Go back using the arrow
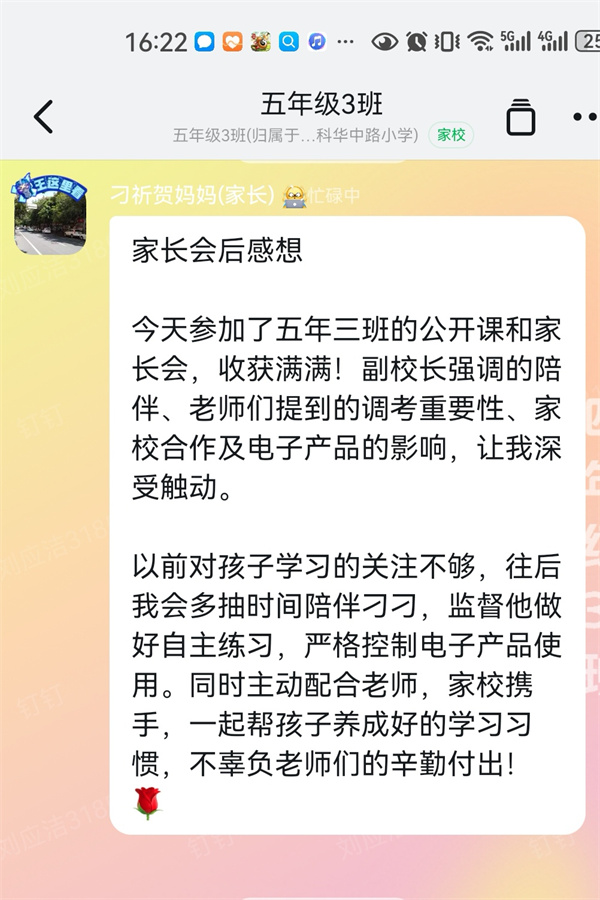Image resolution: width=600 pixels, height=900 pixels. (x=43, y=117)
